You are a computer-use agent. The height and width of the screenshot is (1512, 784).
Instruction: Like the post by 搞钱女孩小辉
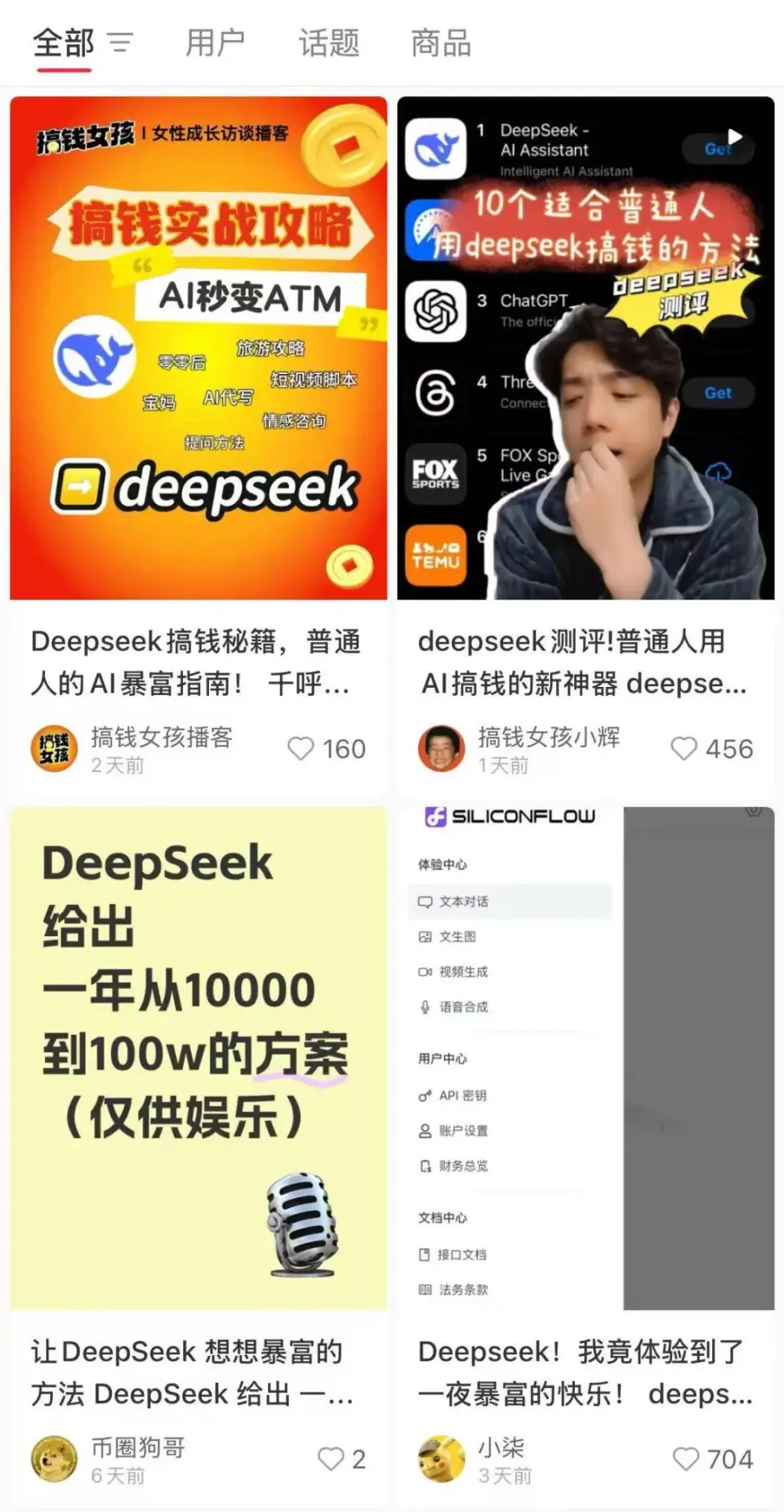click(684, 748)
